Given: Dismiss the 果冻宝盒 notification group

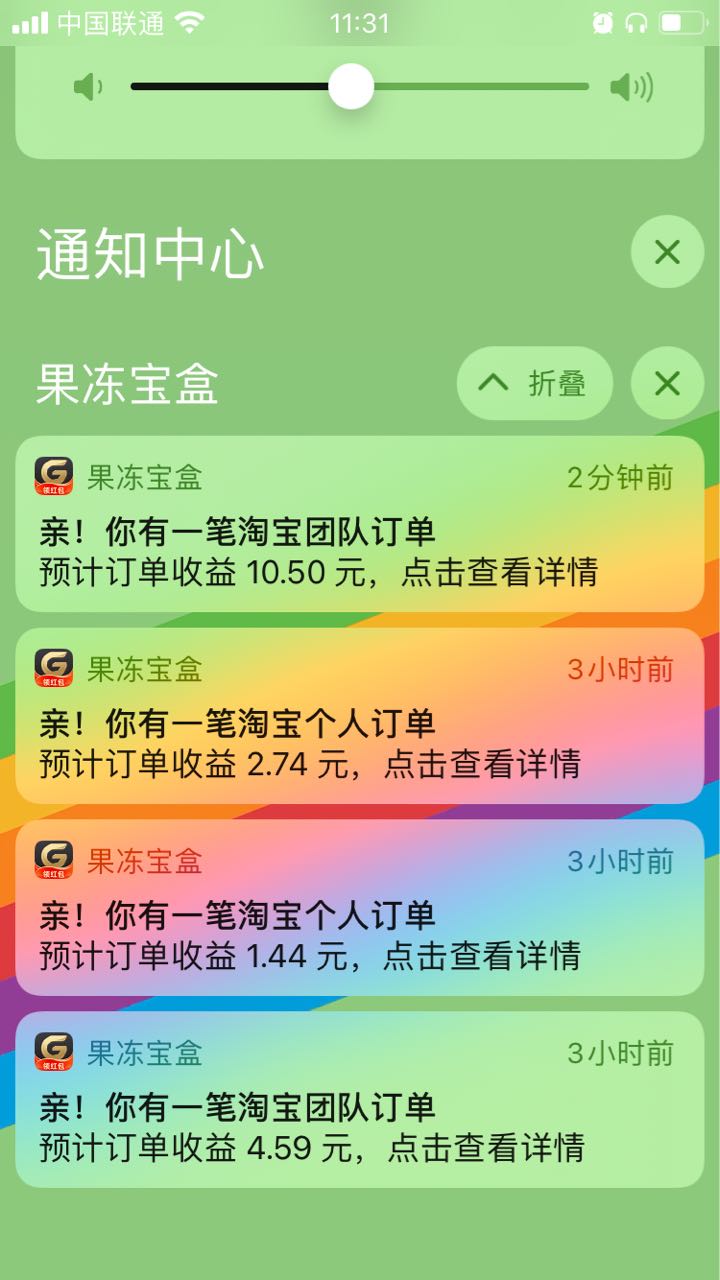Looking at the screenshot, I should point(667,383).
